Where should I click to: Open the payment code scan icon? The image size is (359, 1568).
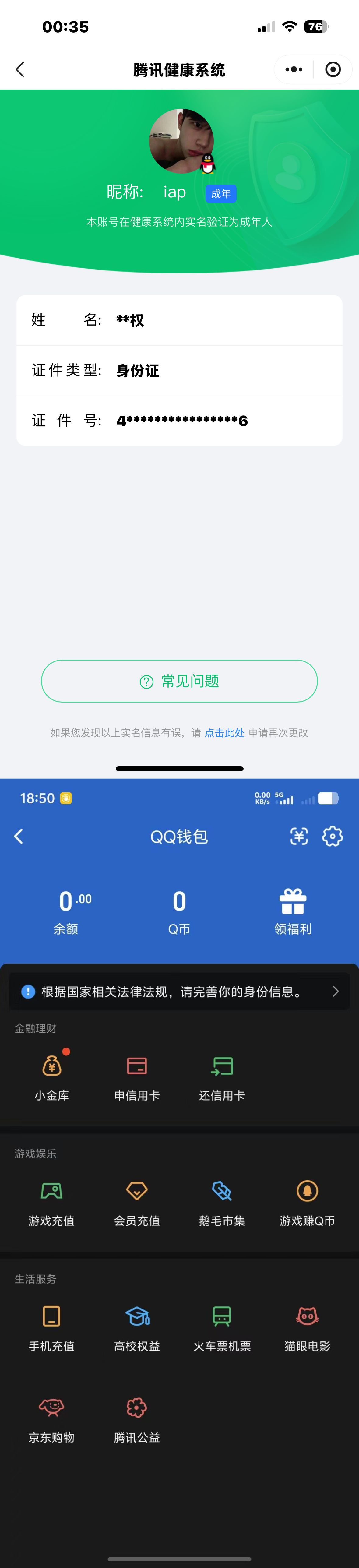pyautogui.click(x=299, y=836)
